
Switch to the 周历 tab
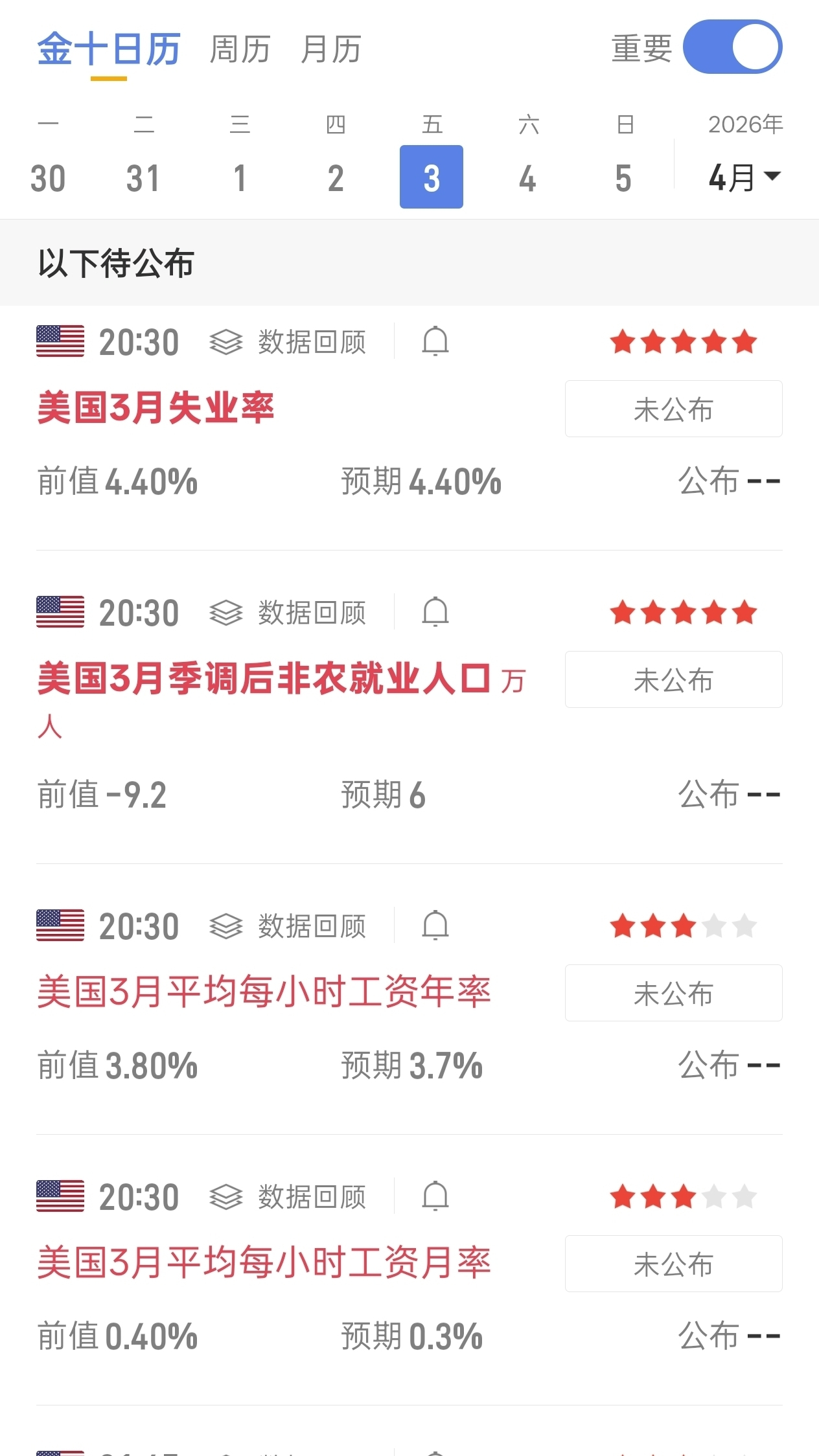click(x=240, y=50)
